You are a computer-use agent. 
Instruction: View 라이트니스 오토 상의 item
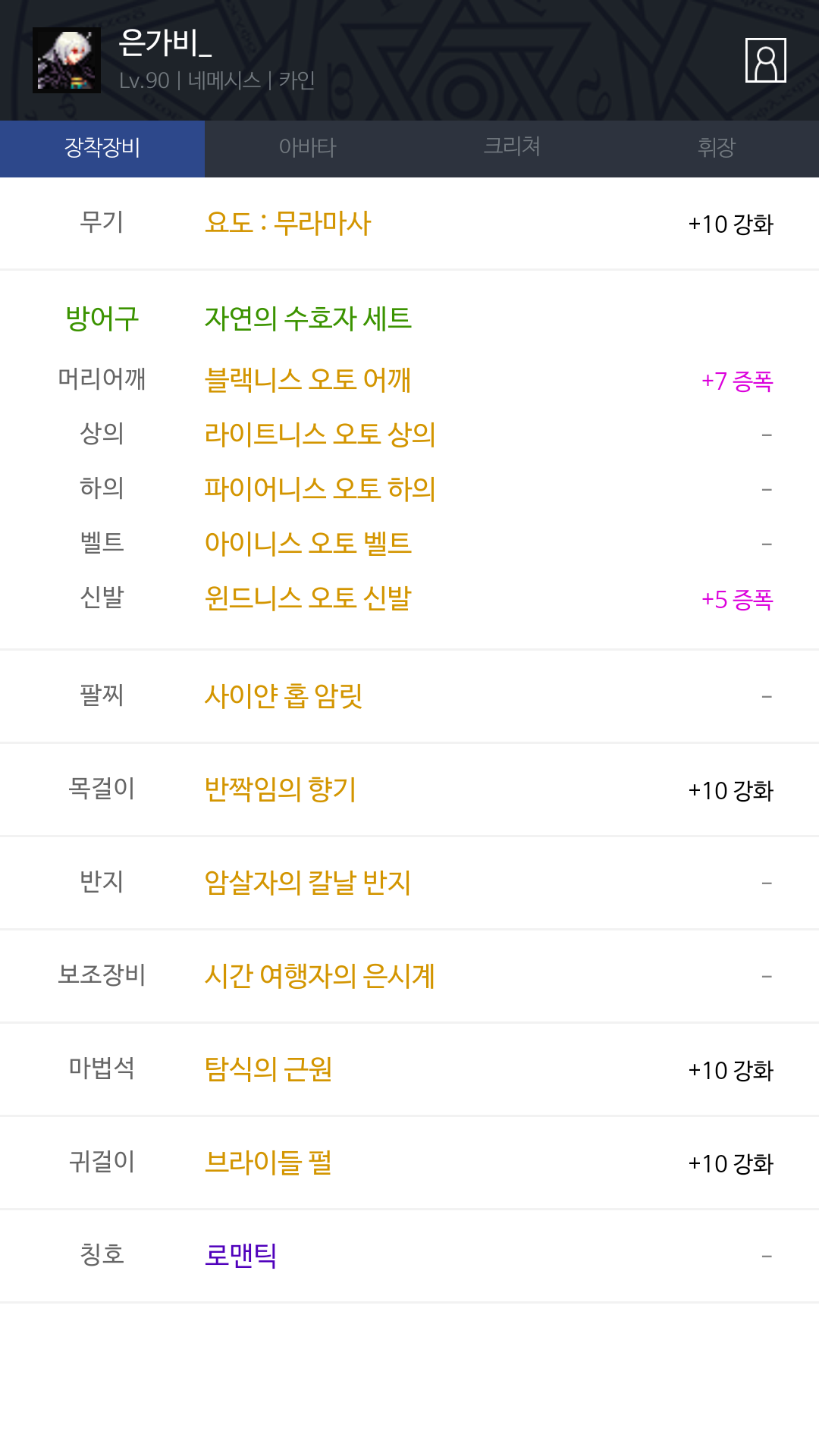[x=320, y=434]
